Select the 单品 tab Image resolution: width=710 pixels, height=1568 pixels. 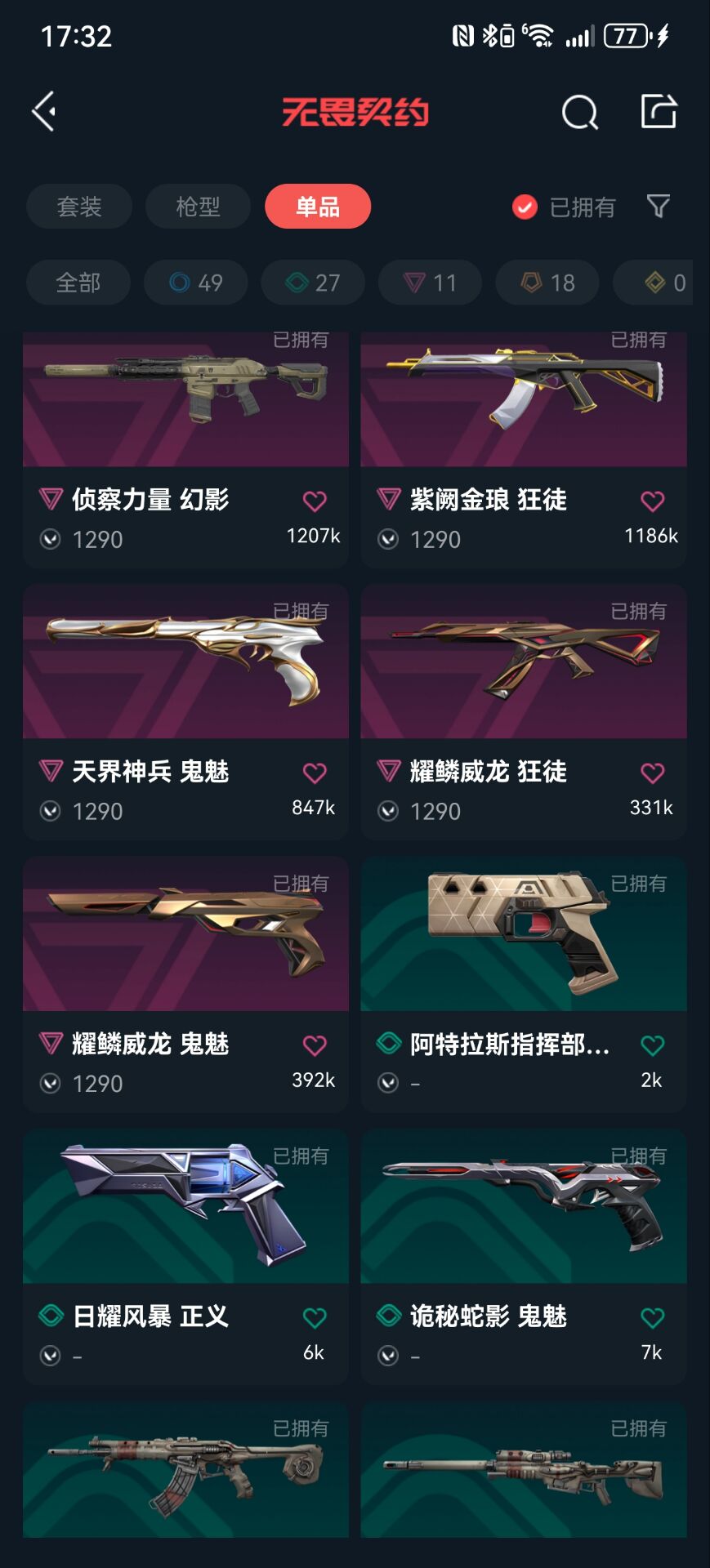[x=318, y=207]
